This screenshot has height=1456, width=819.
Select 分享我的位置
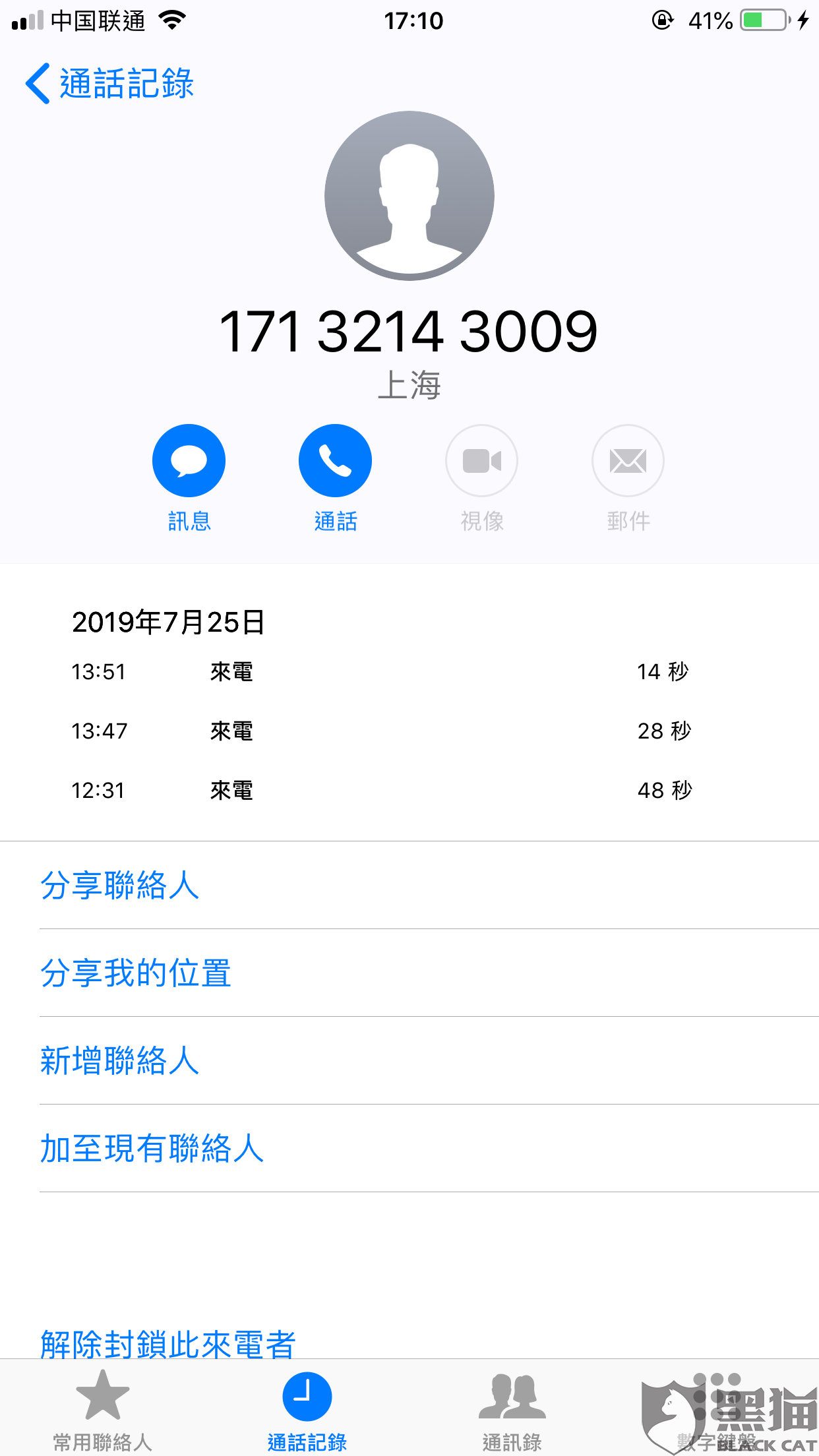coord(136,973)
